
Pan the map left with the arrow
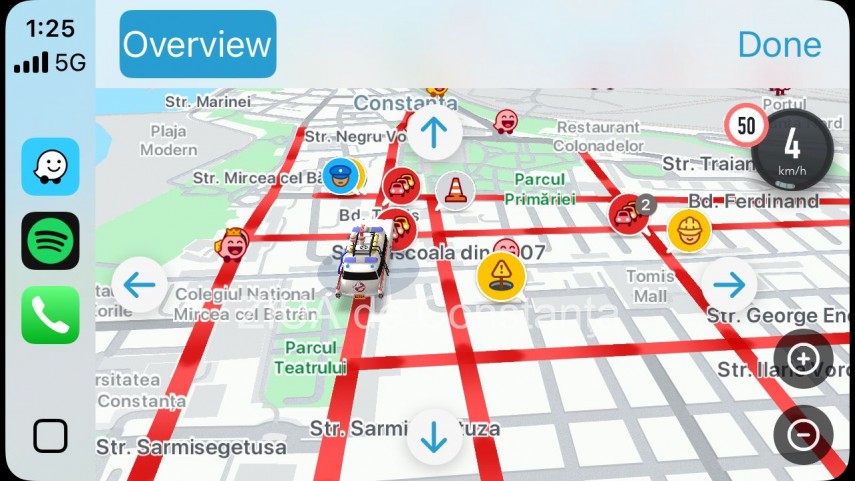click(139, 285)
